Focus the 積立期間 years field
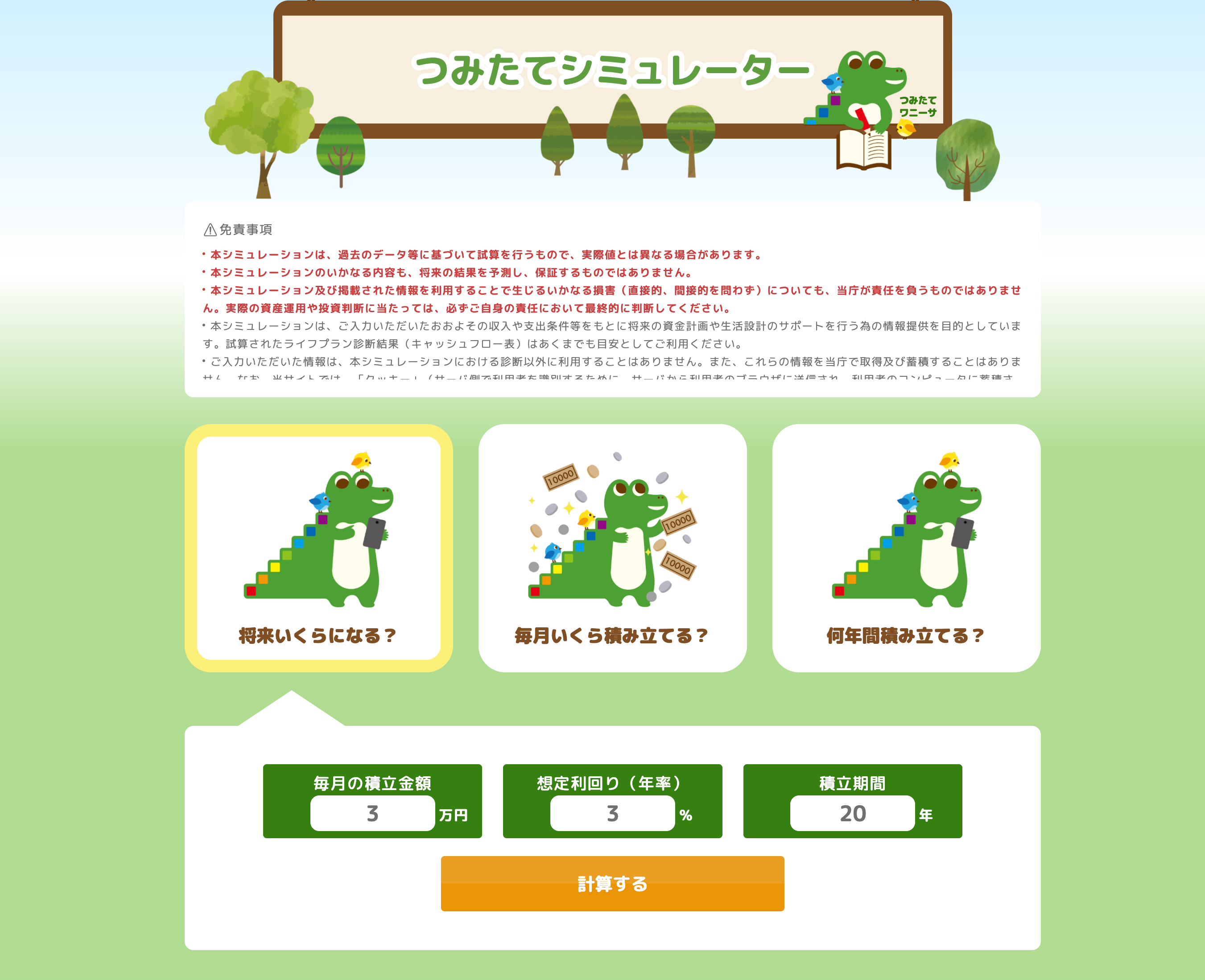This screenshot has width=1205, height=980. click(851, 813)
